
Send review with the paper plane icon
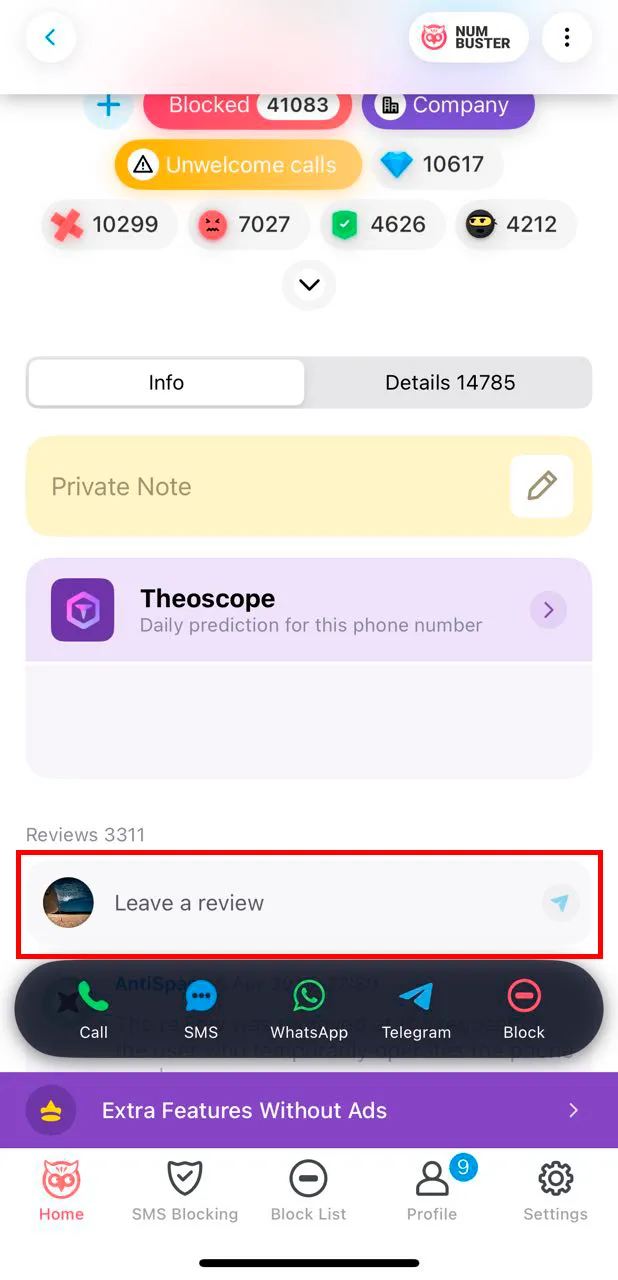560,903
